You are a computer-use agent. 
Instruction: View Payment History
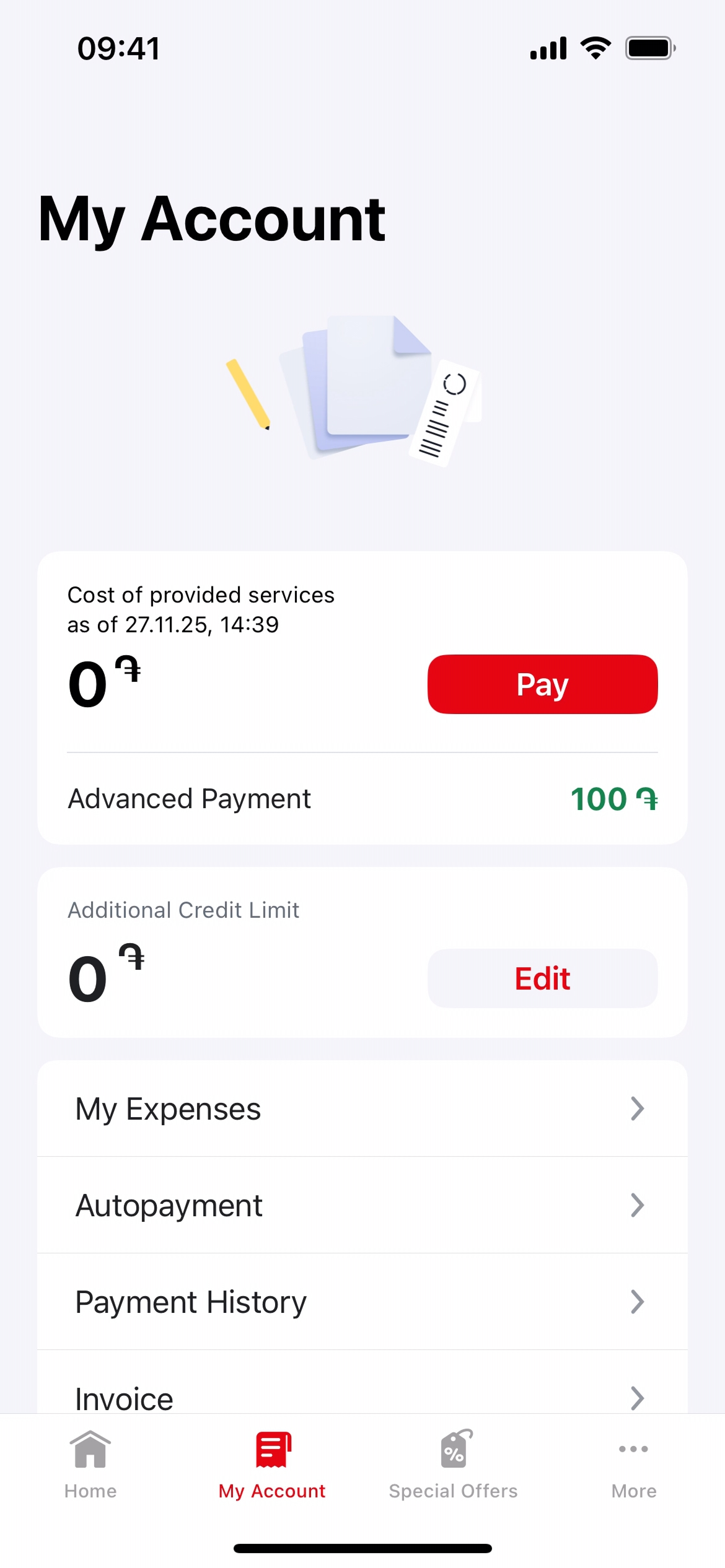pyautogui.click(x=362, y=1302)
